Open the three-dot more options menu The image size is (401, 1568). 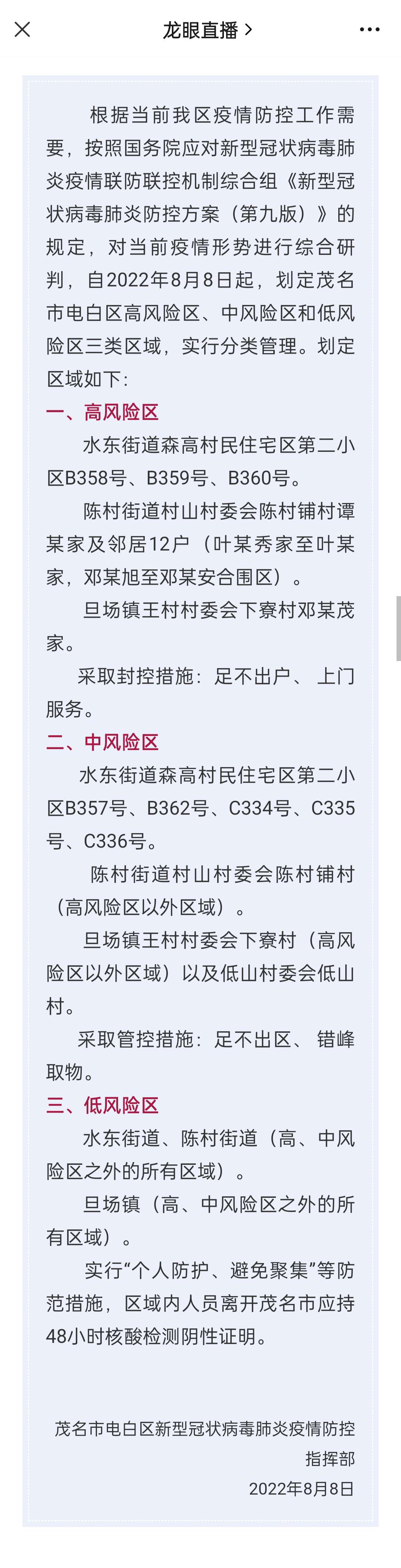[x=369, y=29]
